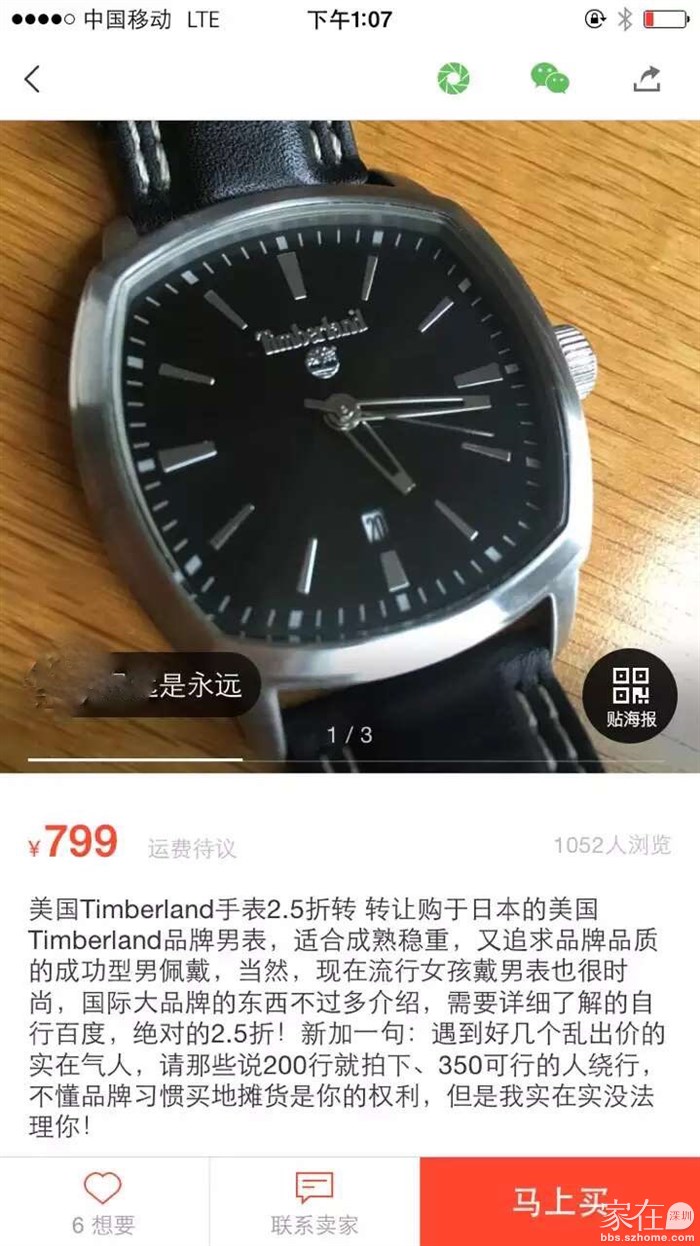Go back using the top-left arrow
The image size is (700, 1246).
pos(33,79)
